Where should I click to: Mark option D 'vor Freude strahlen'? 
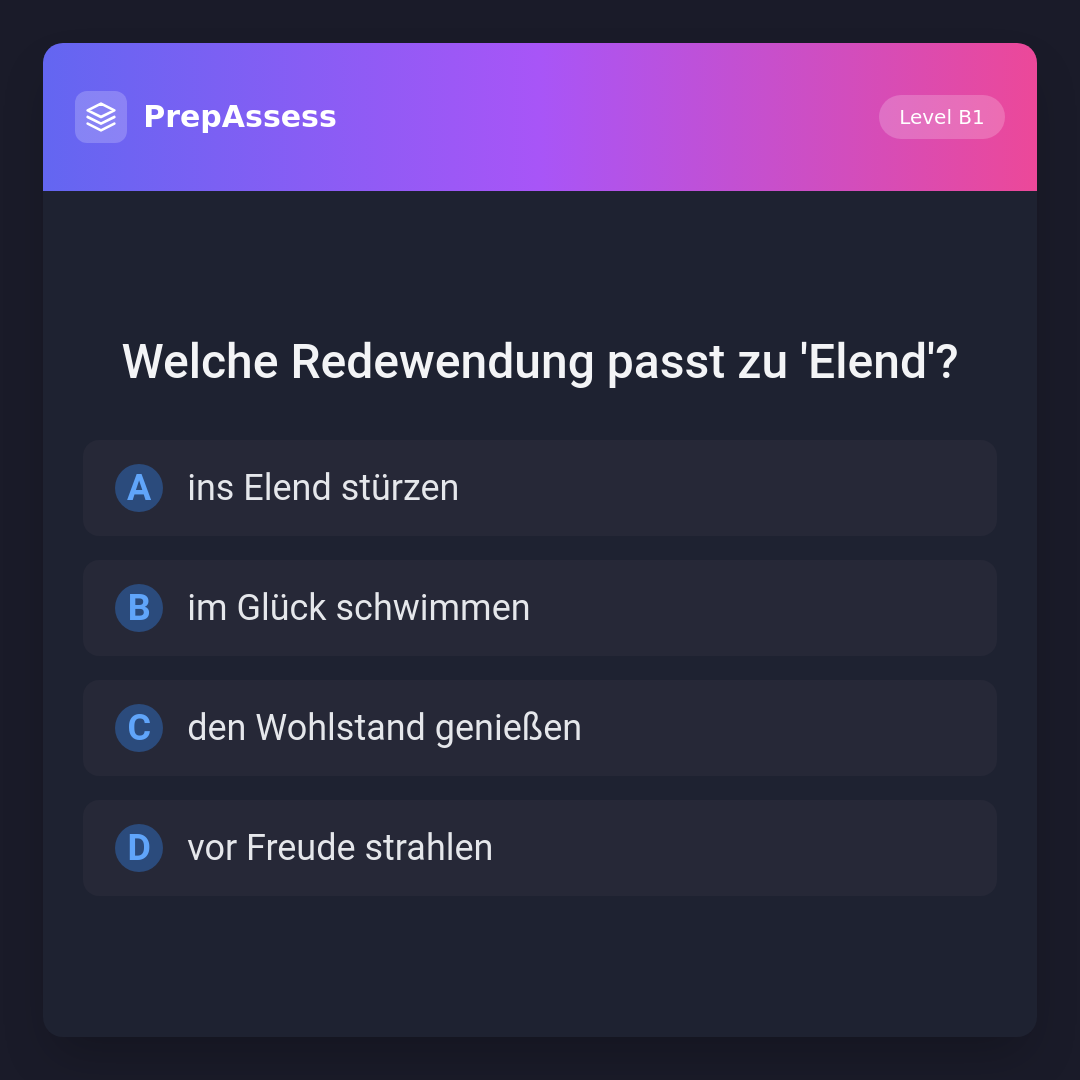(x=539, y=848)
